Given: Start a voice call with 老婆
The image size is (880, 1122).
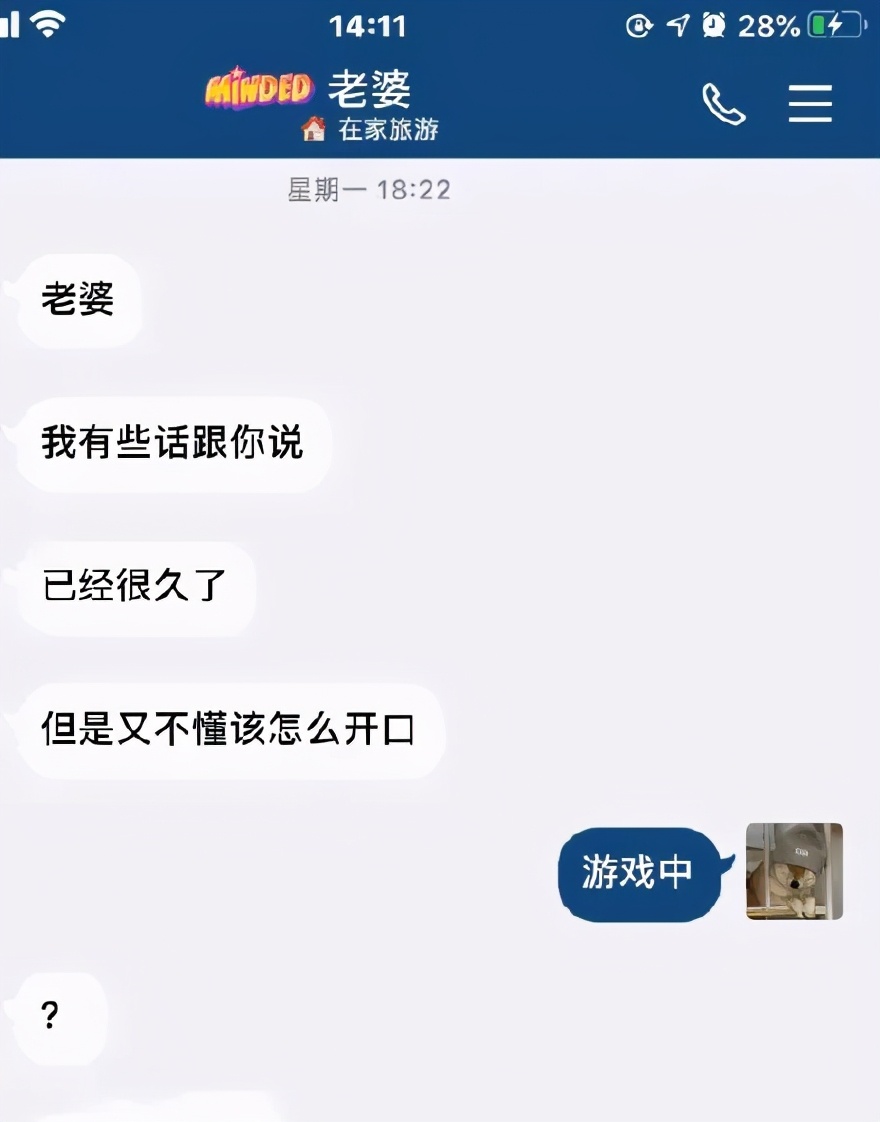Looking at the screenshot, I should tap(722, 103).
